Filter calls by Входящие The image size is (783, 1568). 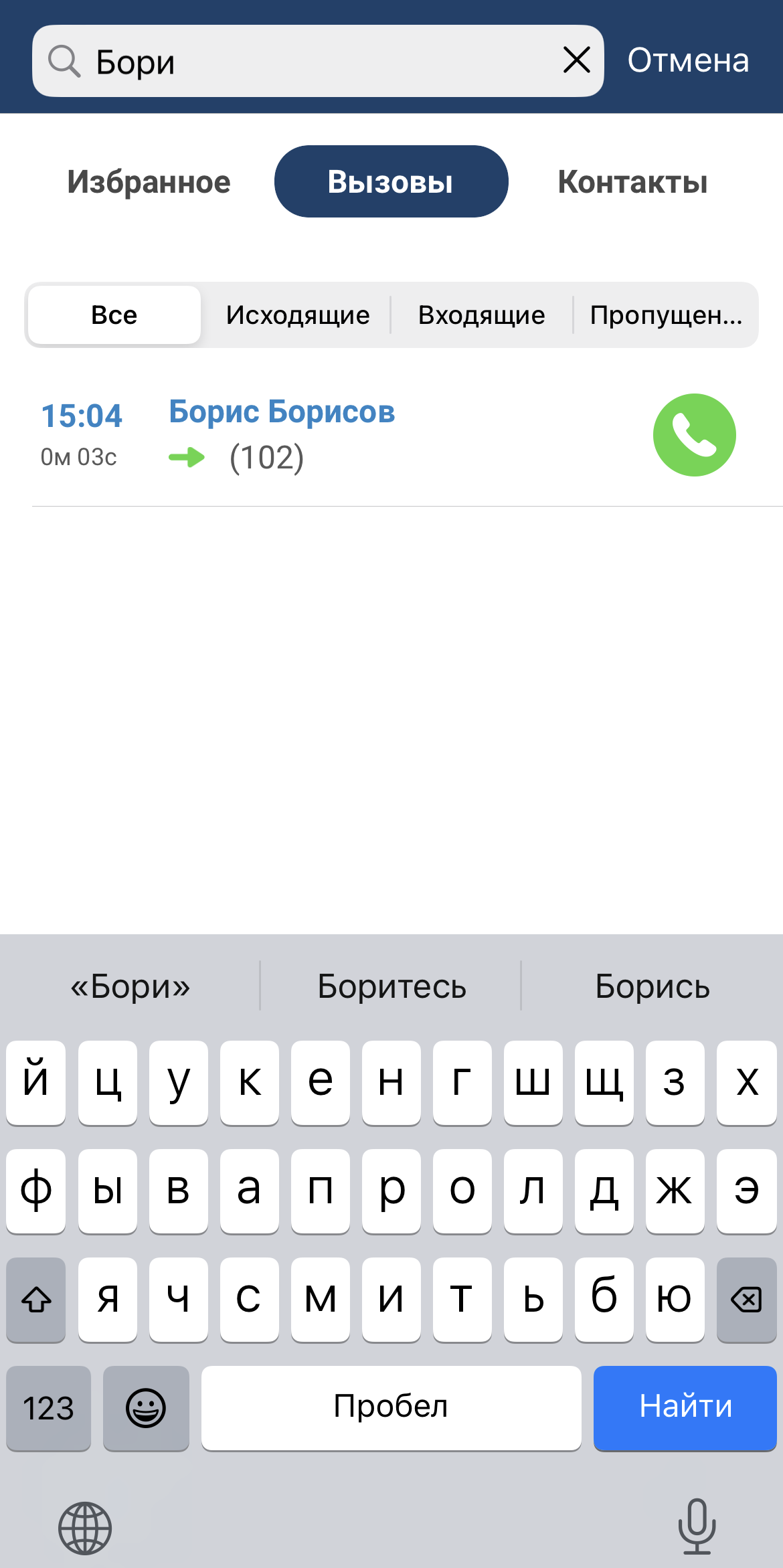tap(481, 315)
